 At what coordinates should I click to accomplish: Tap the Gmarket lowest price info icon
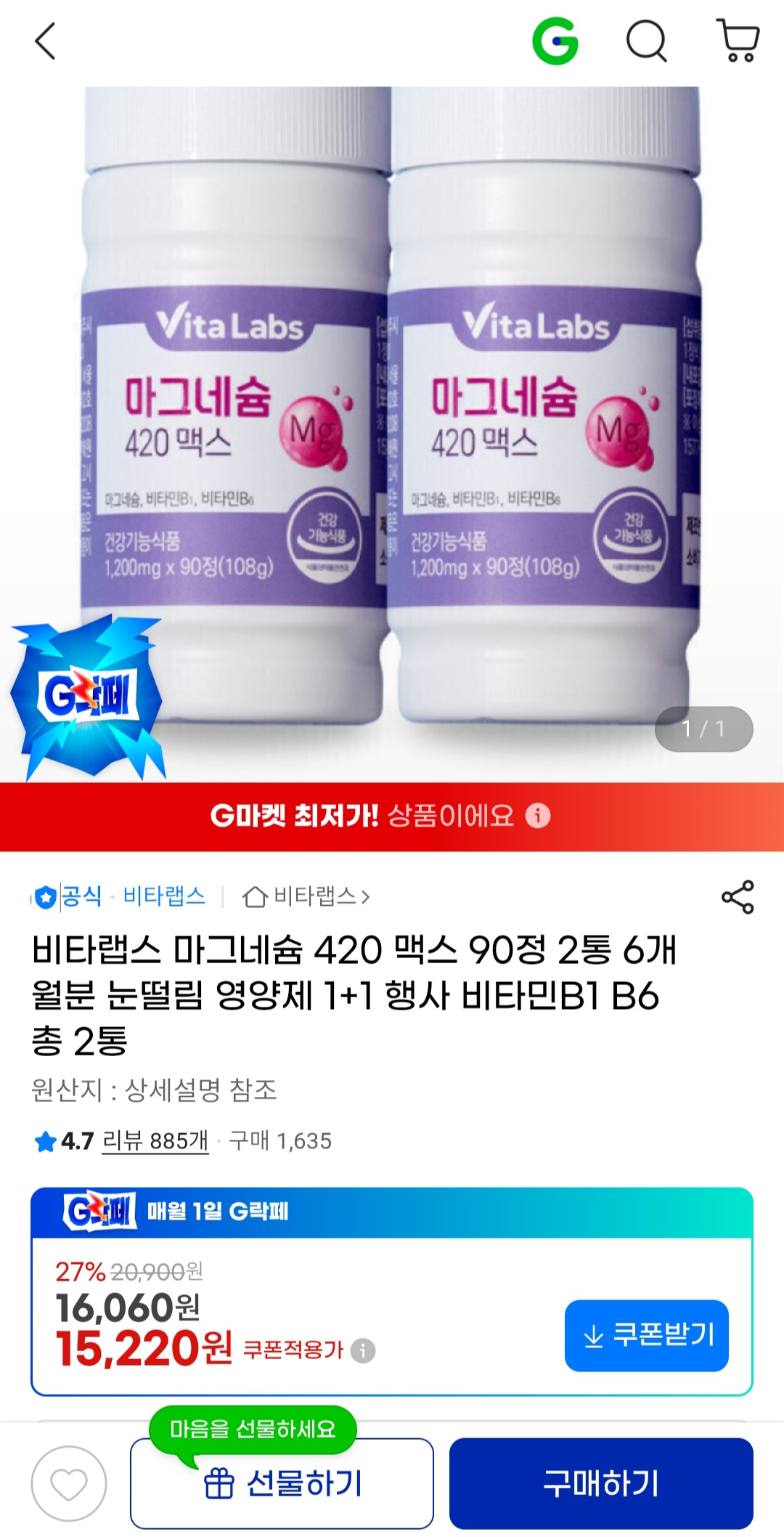(x=538, y=816)
